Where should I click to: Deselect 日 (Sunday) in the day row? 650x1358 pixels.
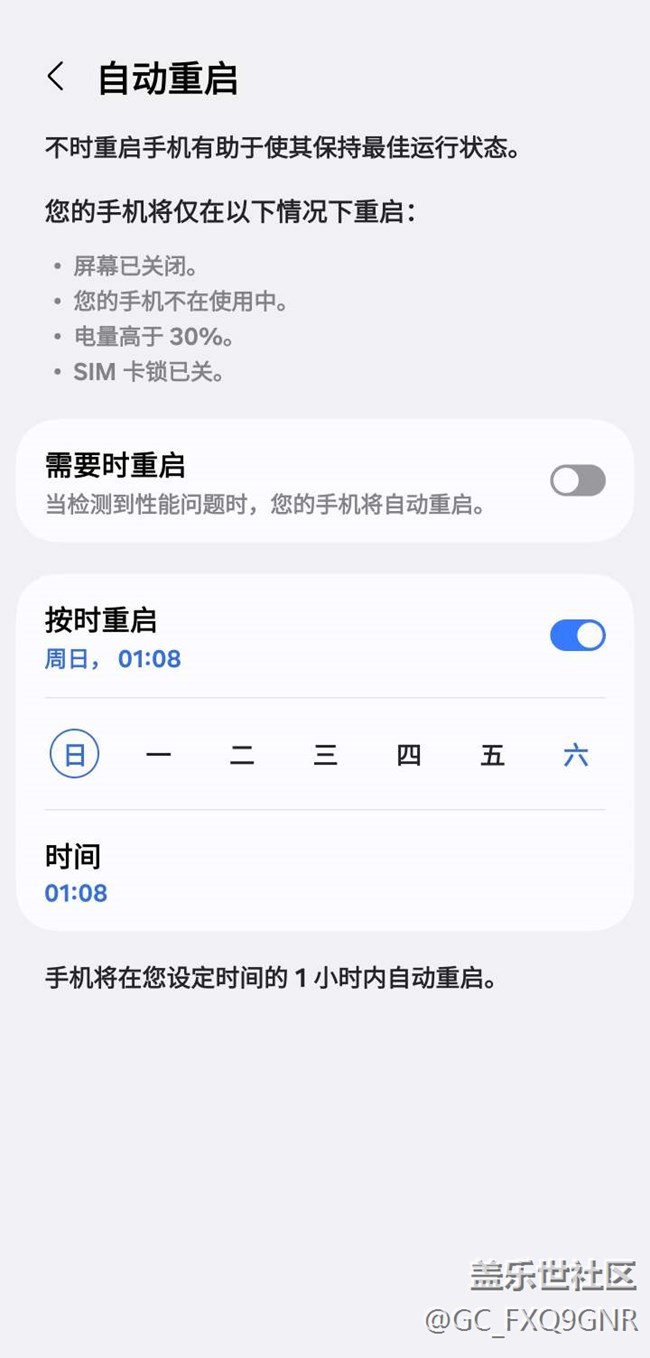(x=74, y=755)
